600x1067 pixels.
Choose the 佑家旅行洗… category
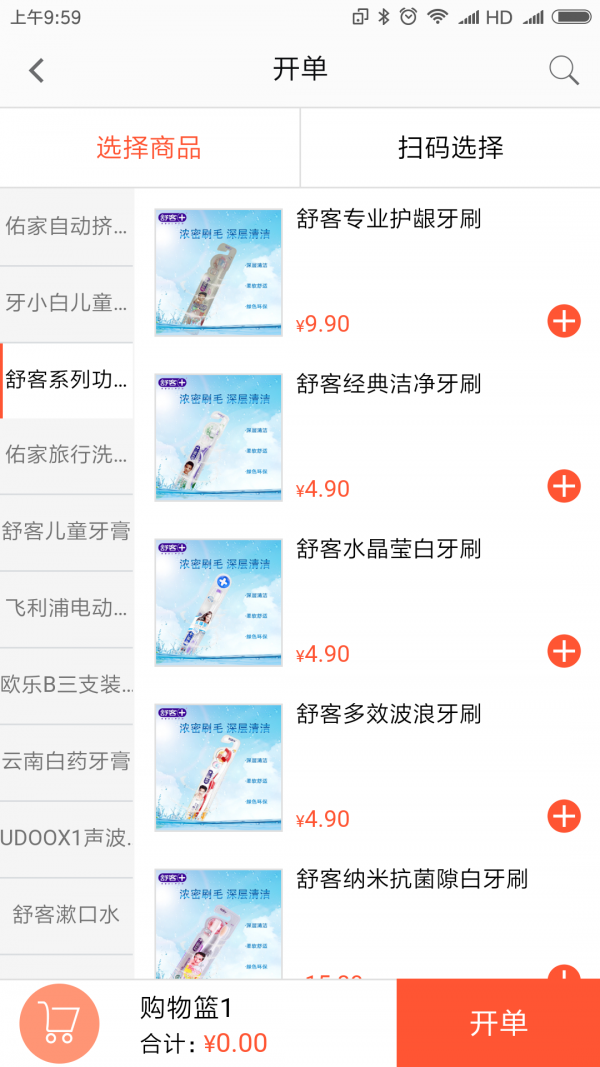click(x=67, y=456)
